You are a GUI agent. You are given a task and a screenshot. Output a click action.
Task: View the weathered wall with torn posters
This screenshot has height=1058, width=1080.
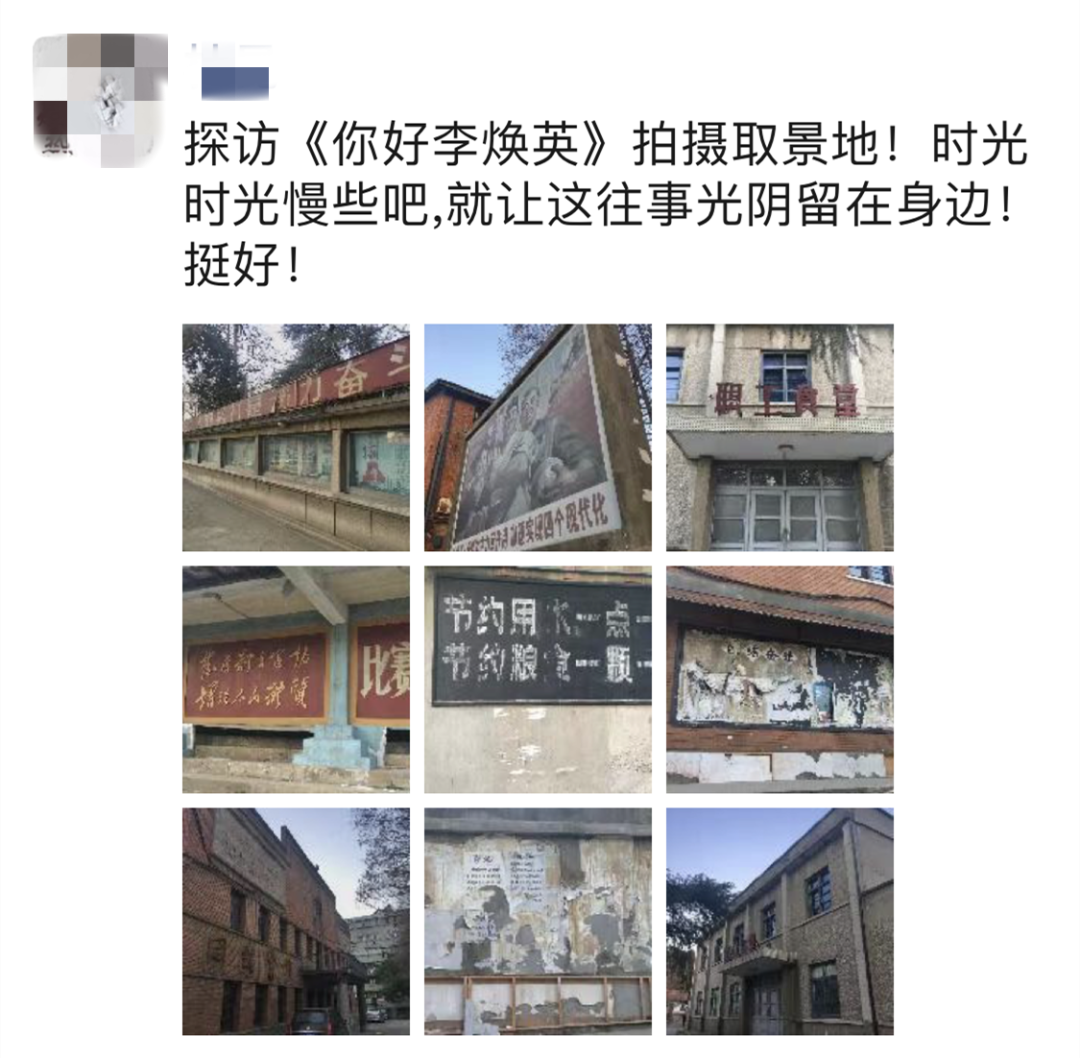tap(537, 921)
